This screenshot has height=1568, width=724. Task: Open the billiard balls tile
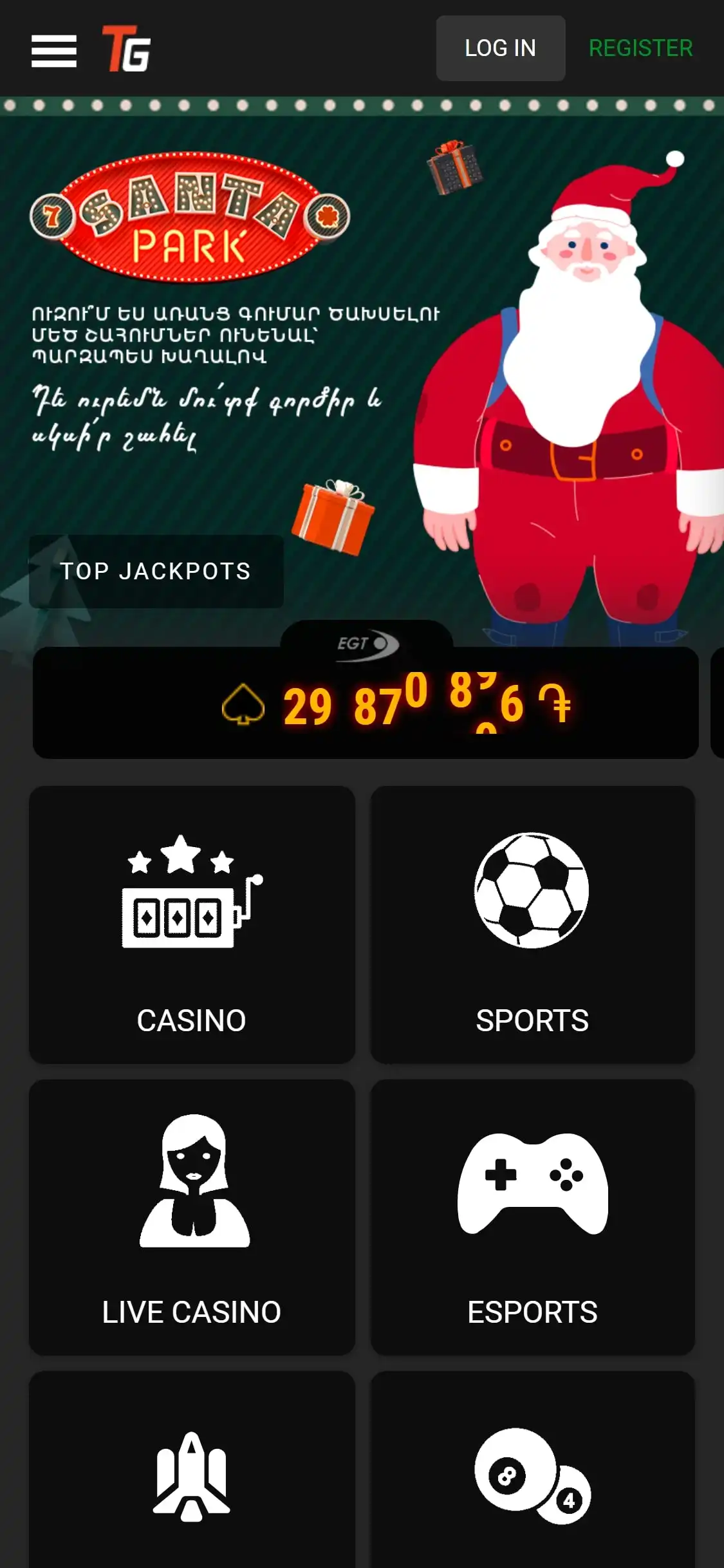coord(532,1474)
